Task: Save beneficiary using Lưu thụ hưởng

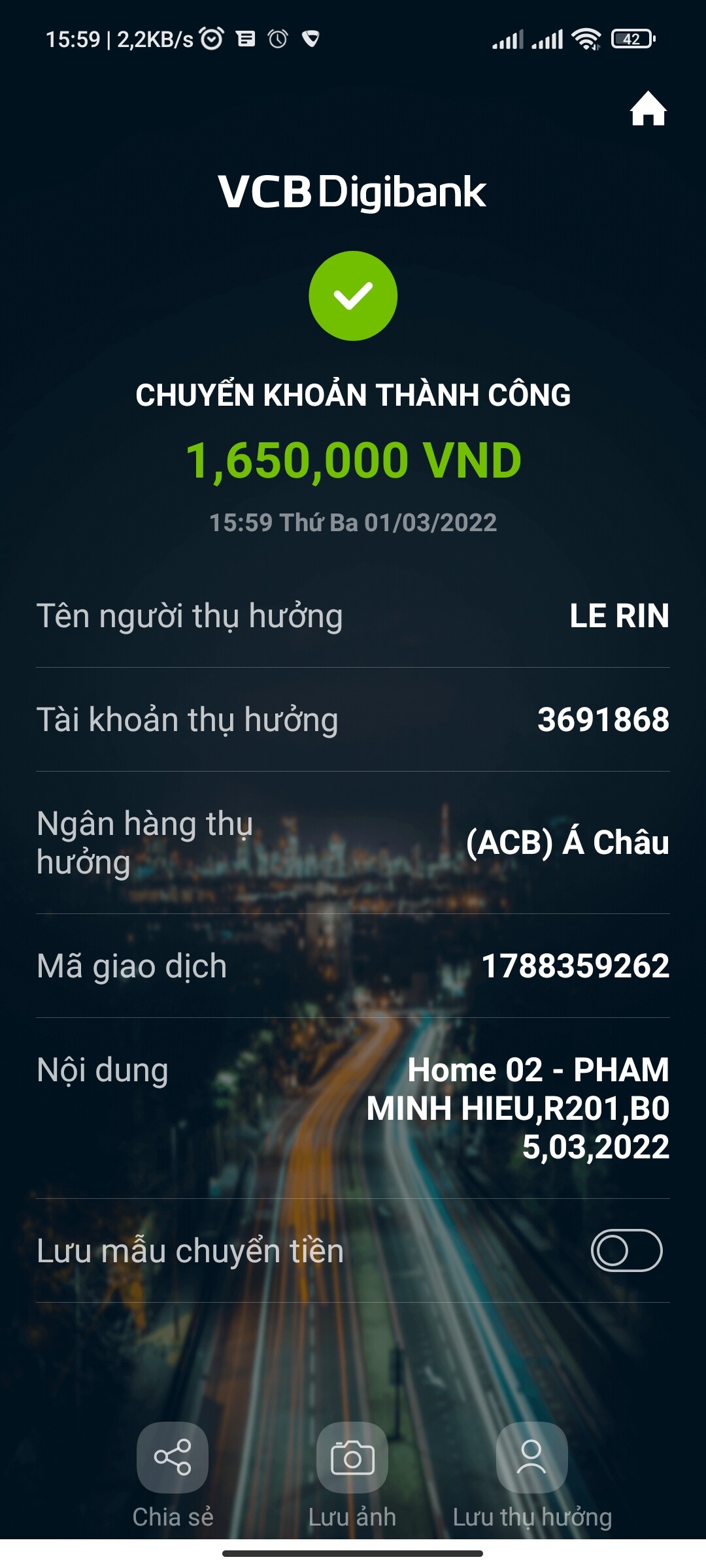Action: (x=531, y=1458)
